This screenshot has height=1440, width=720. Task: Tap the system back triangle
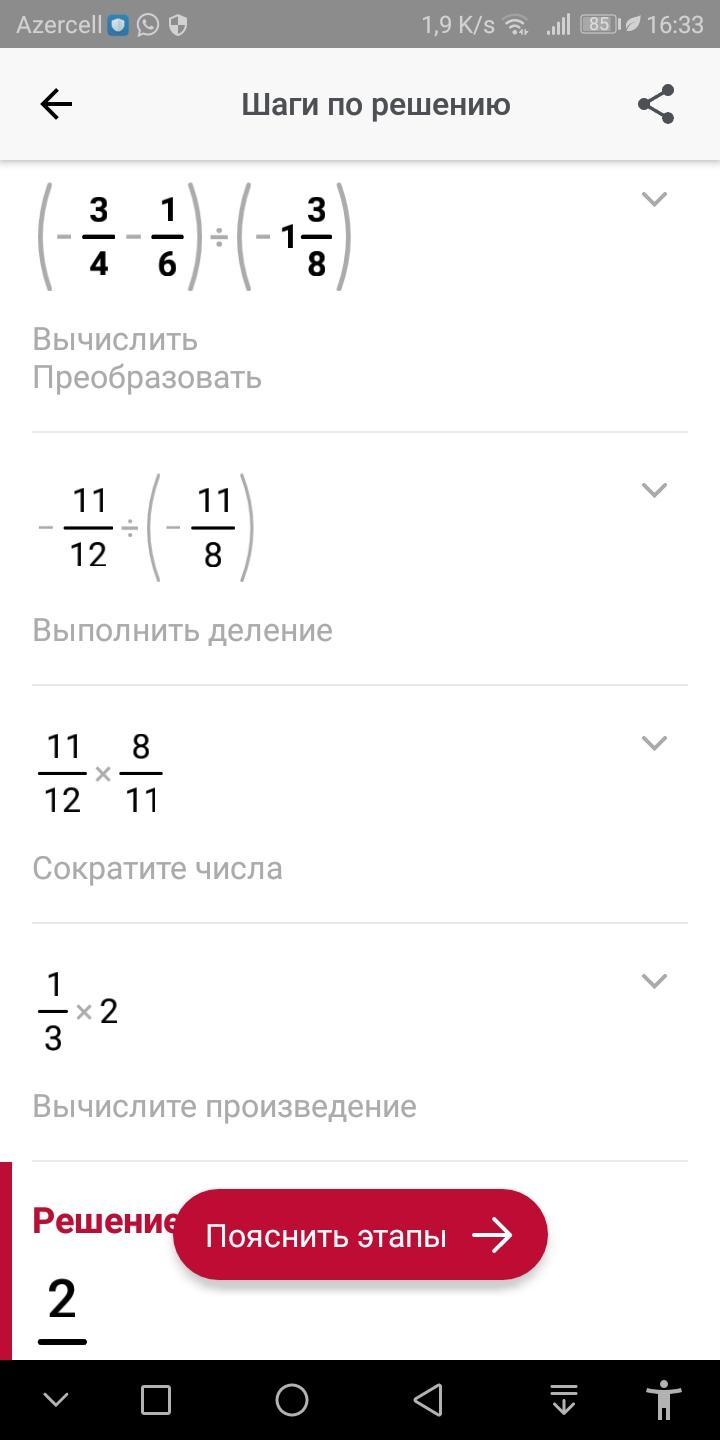click(x=428, y=1400)
